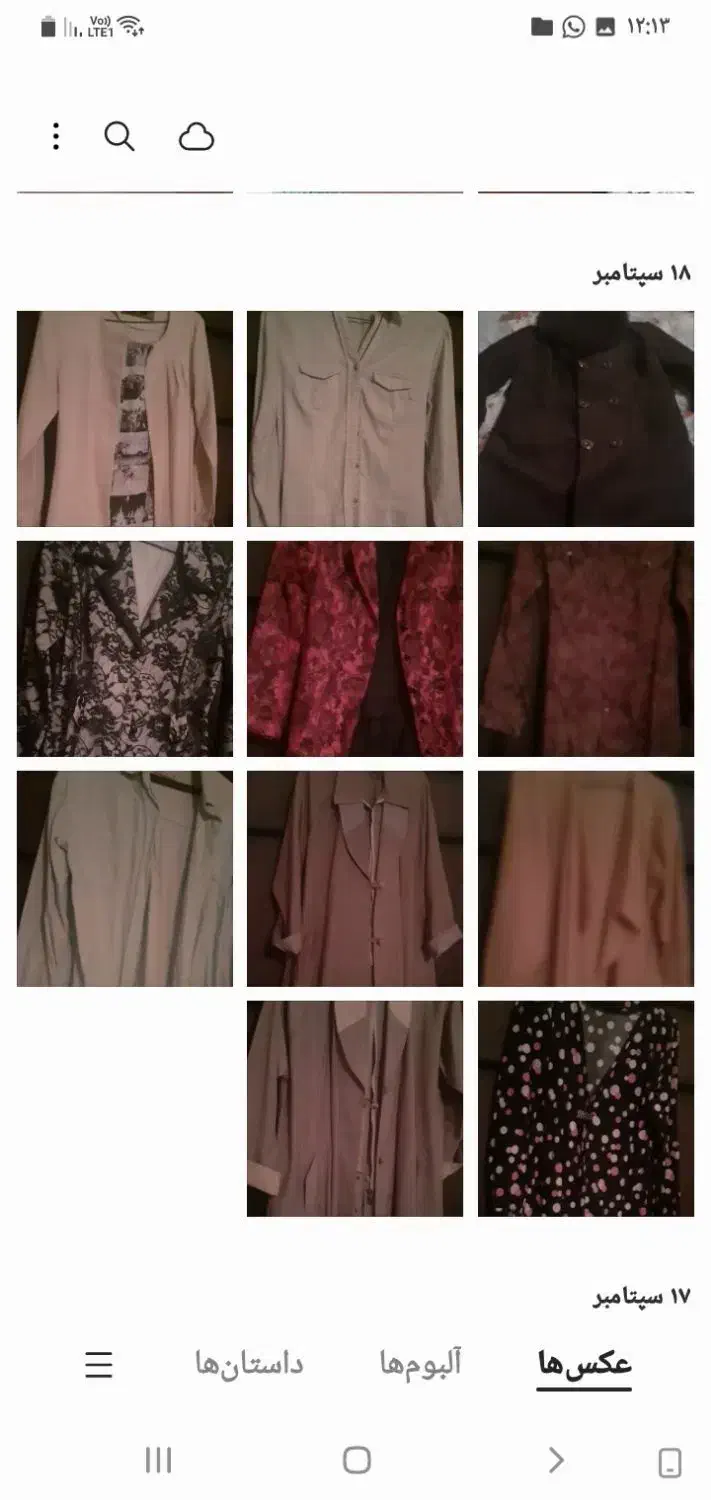Open the black and white lace jacket photo
This screenshot has width=711, height=1500.
[x=125, y=649]
